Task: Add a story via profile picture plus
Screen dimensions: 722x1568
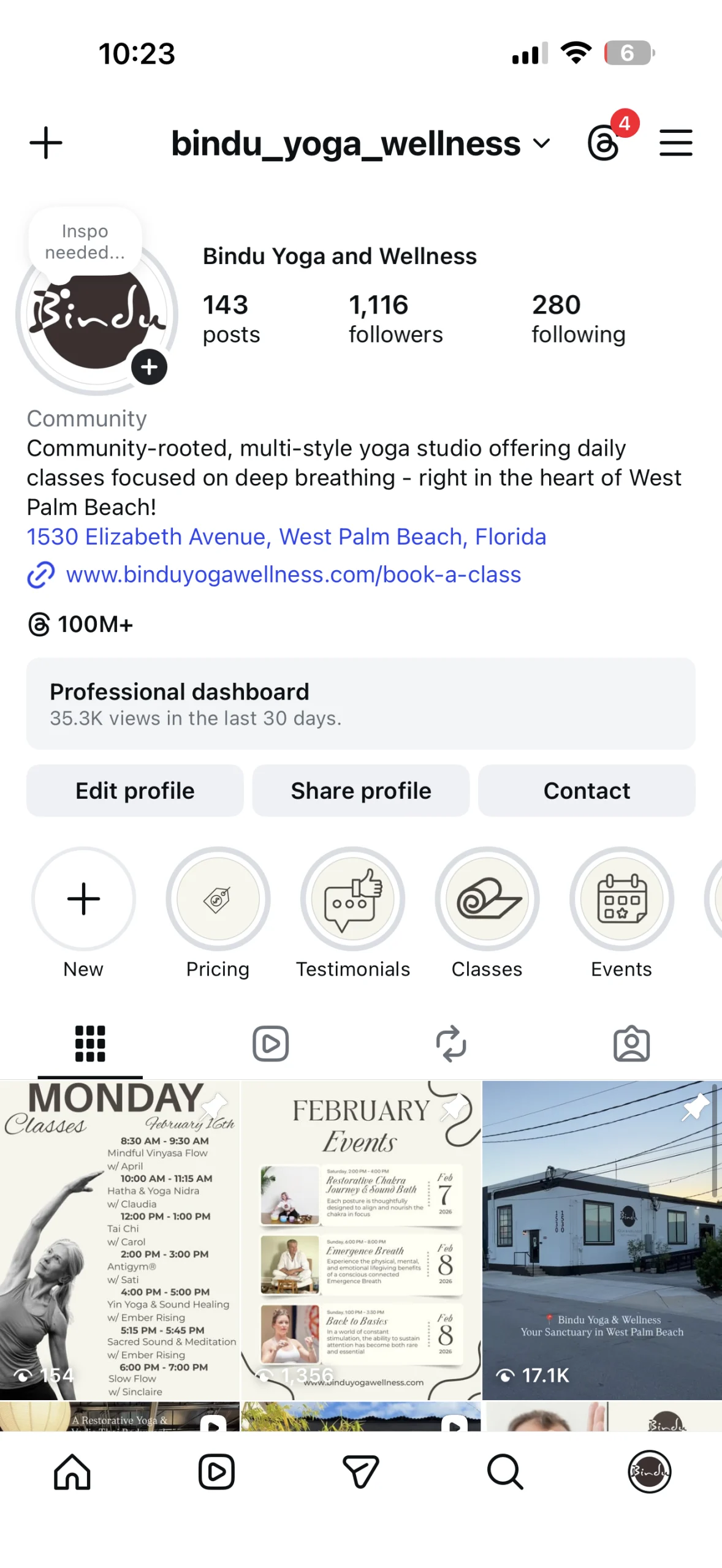Action: coord(149,367)
